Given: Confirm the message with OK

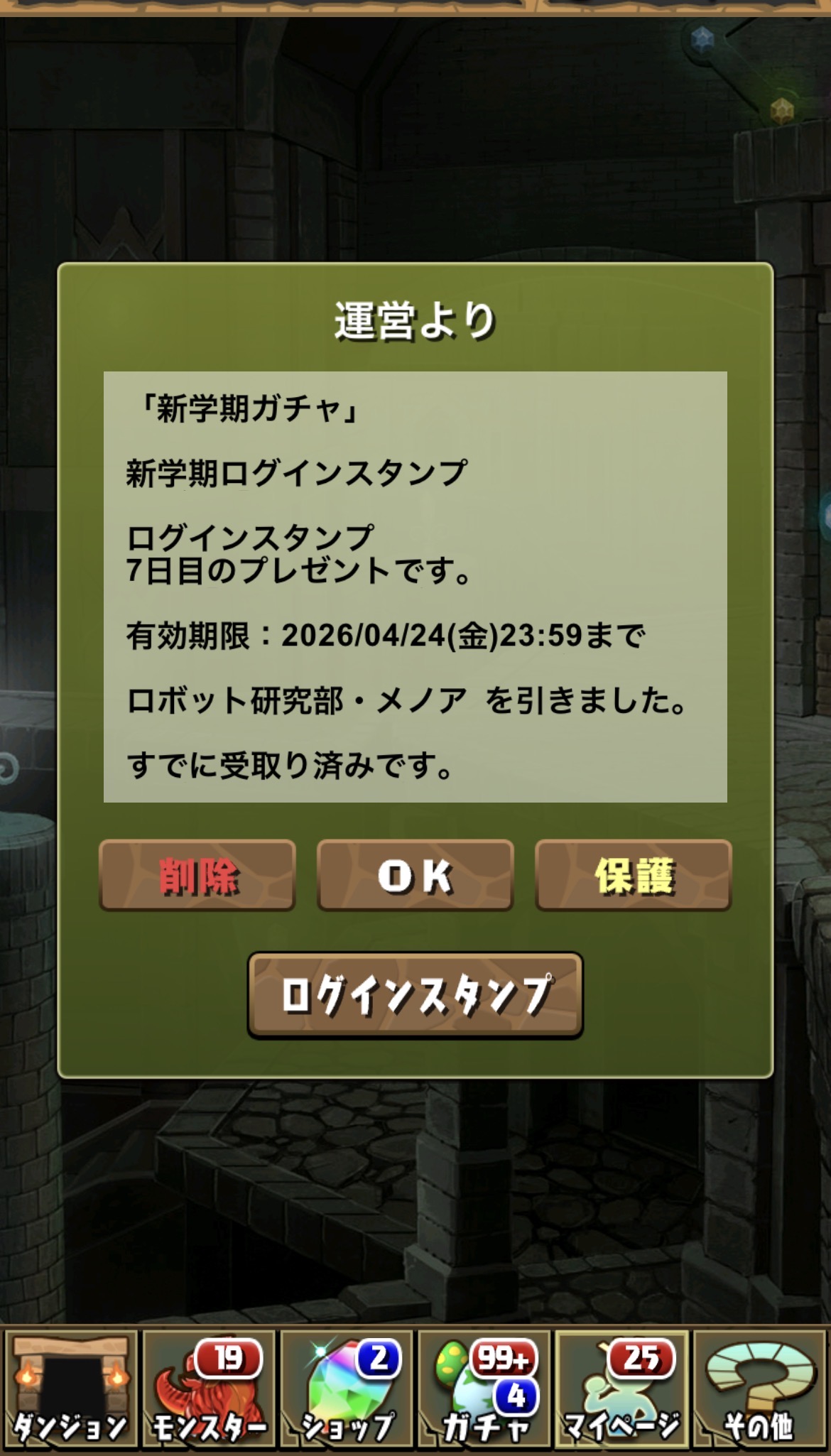Looking at the screenshot, I should [x=415, y=875].
